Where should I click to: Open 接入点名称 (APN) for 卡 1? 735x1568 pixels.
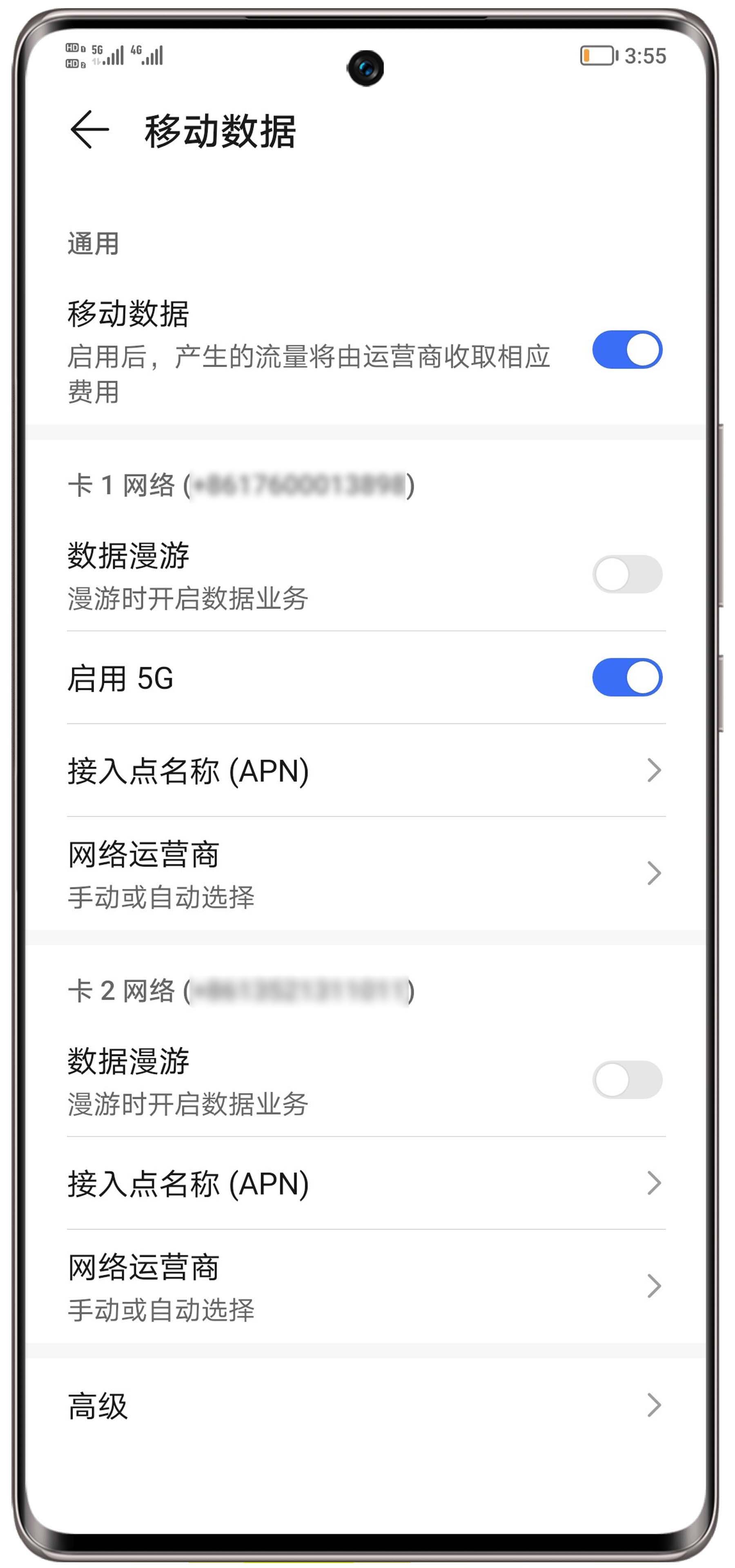tap(365, 771)
